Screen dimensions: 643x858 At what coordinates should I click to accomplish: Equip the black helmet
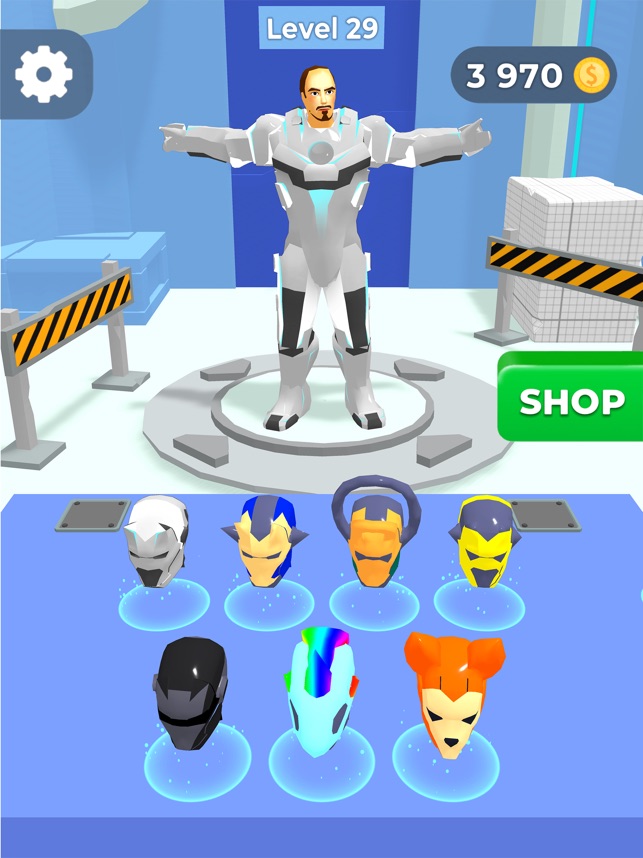(191, 692)
